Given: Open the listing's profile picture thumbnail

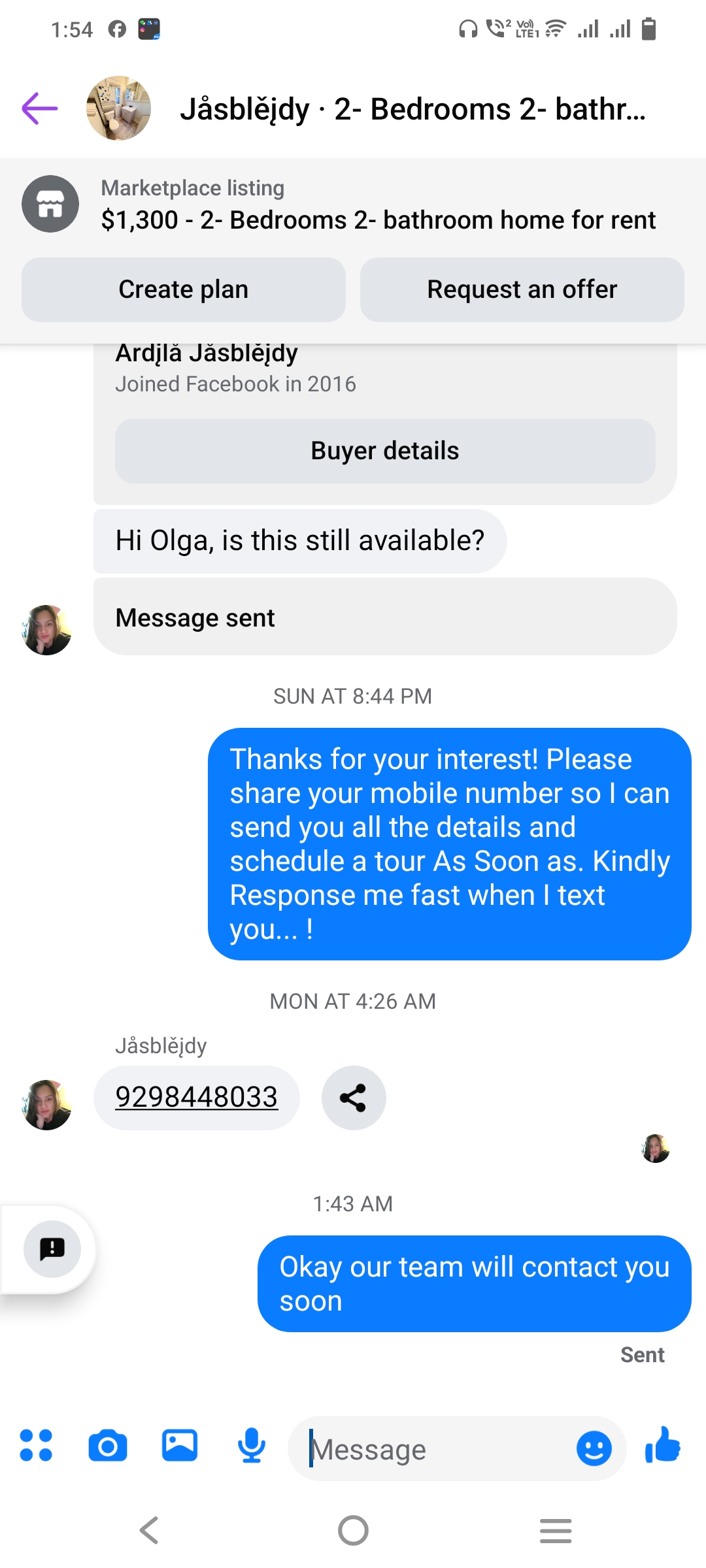Looking at the screenshot, I should pos(118,108).
